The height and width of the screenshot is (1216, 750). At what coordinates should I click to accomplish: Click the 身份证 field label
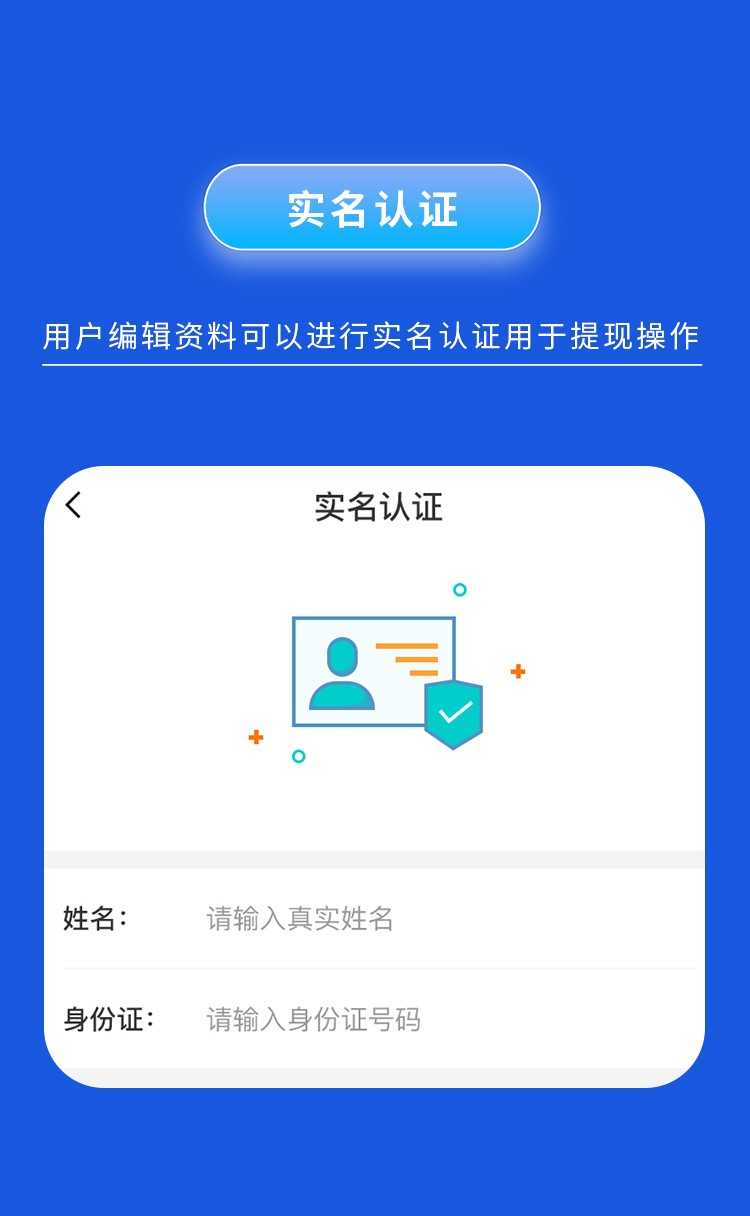pos(104,1019)
